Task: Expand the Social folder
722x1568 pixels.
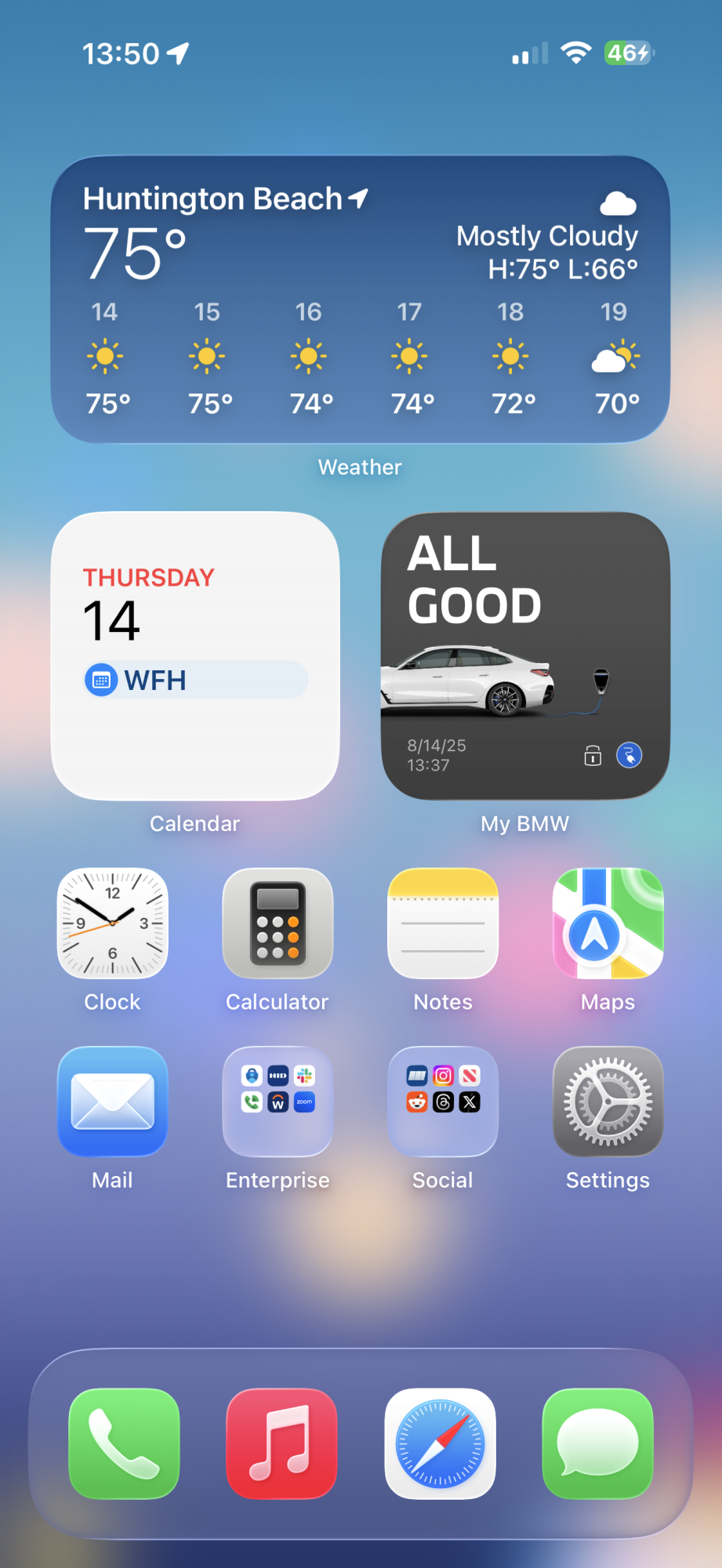Action: [443, 1102]
